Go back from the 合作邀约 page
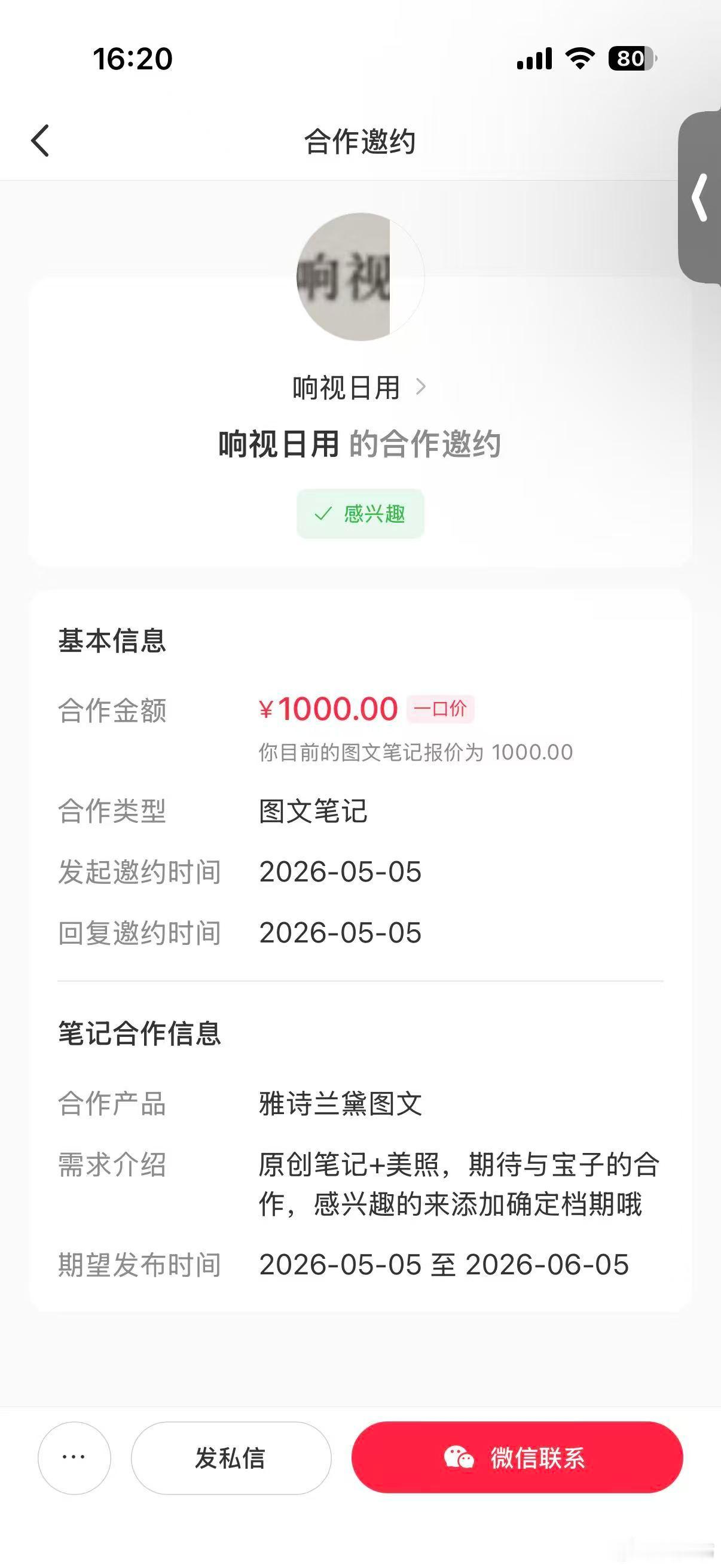Viewport: 721px width, 1568px height. click(x=40, y=141)
